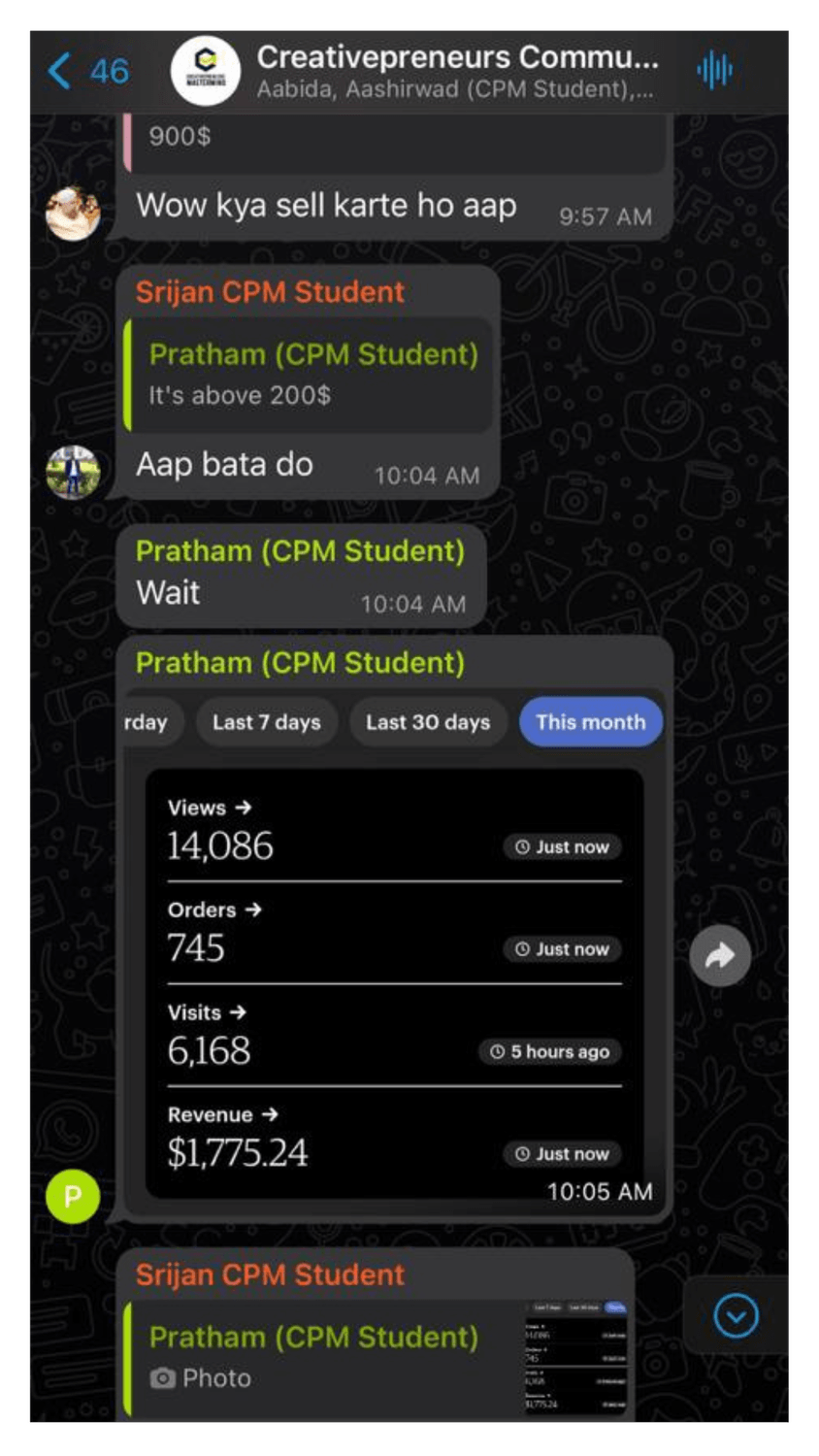Forward Pratham's stats photo
Image resolution: width=819 pixels, height=1456 pixels.
(x=719, y=956)
